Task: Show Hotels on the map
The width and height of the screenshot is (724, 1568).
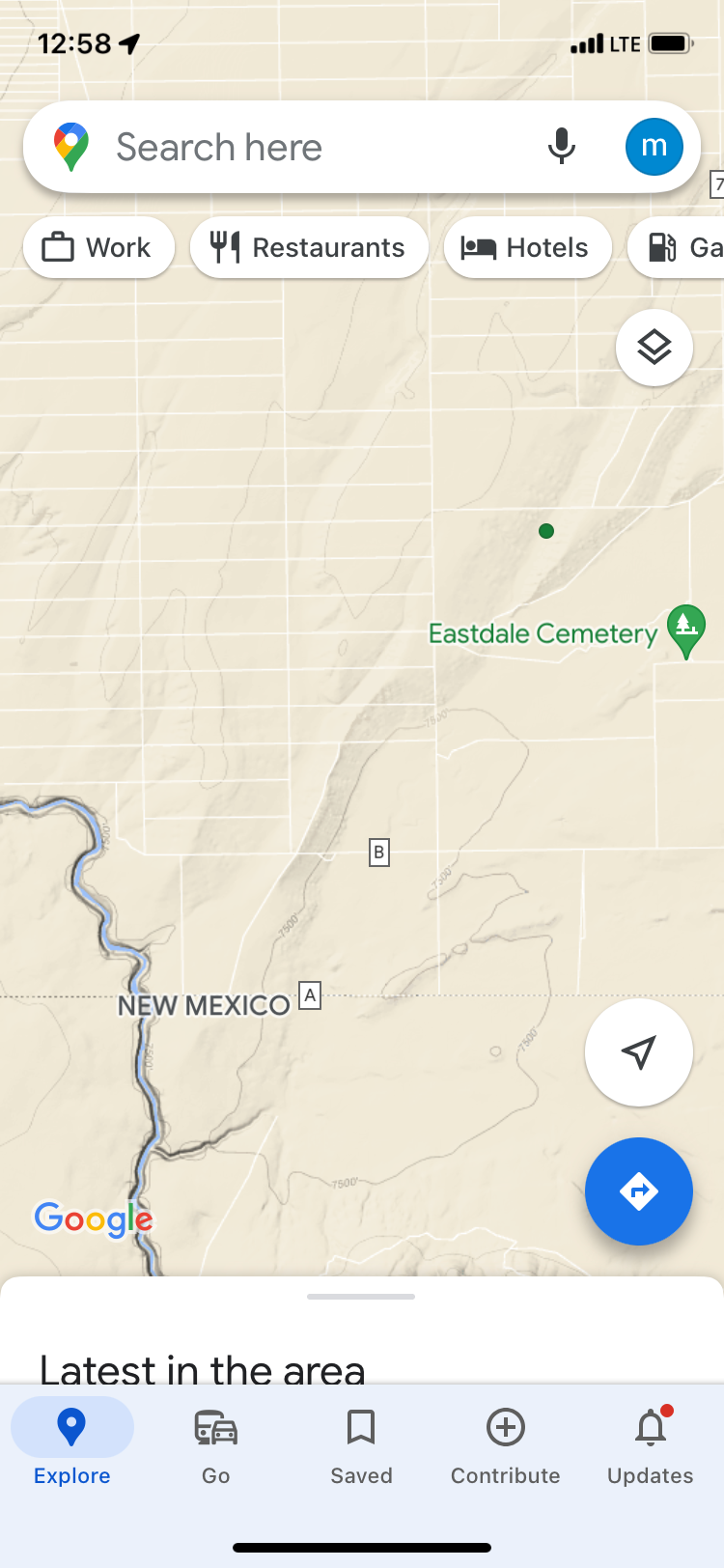Action: coord(527,247)
